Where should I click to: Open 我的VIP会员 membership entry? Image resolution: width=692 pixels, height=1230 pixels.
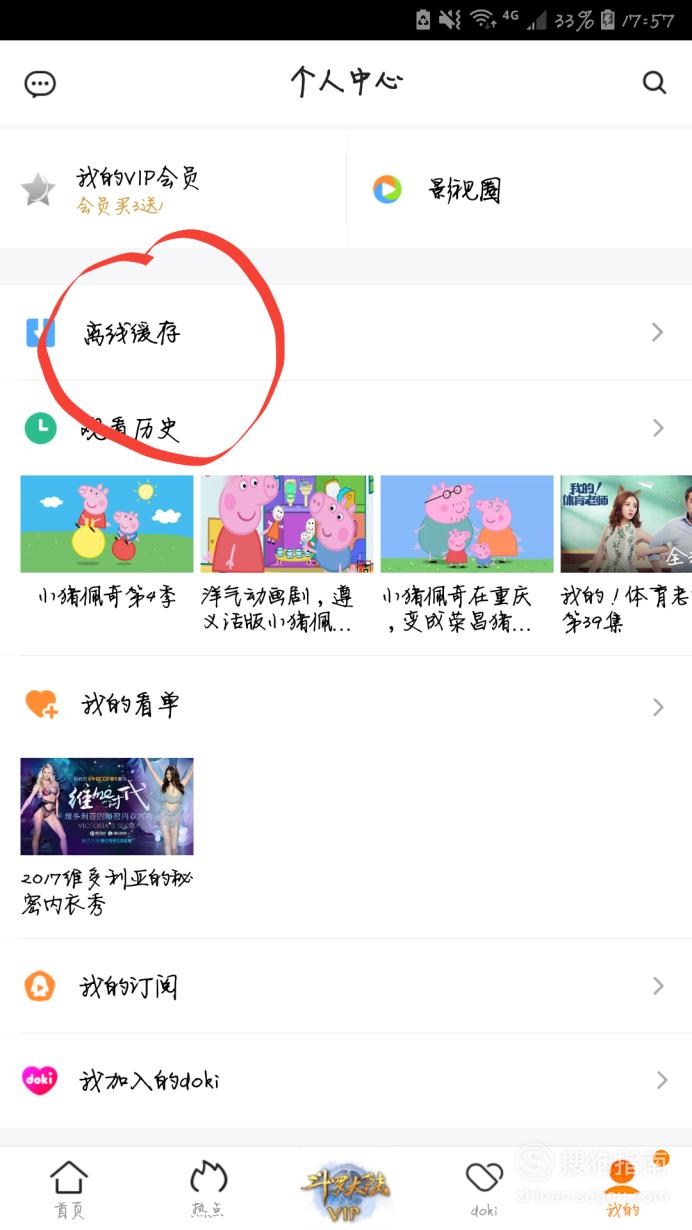[x=173, y=189]
